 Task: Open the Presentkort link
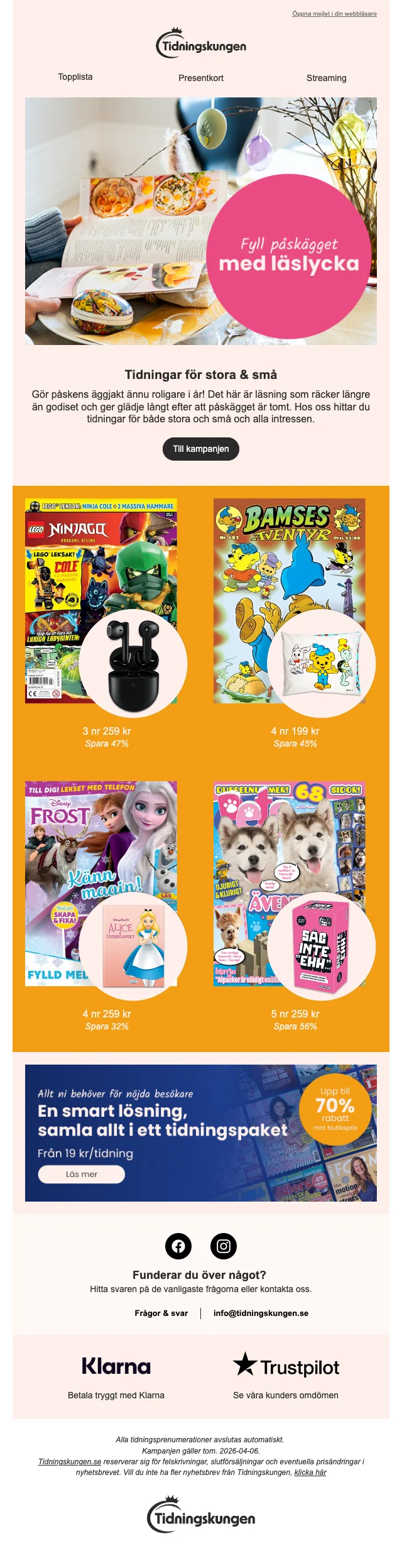click(201, 78)
